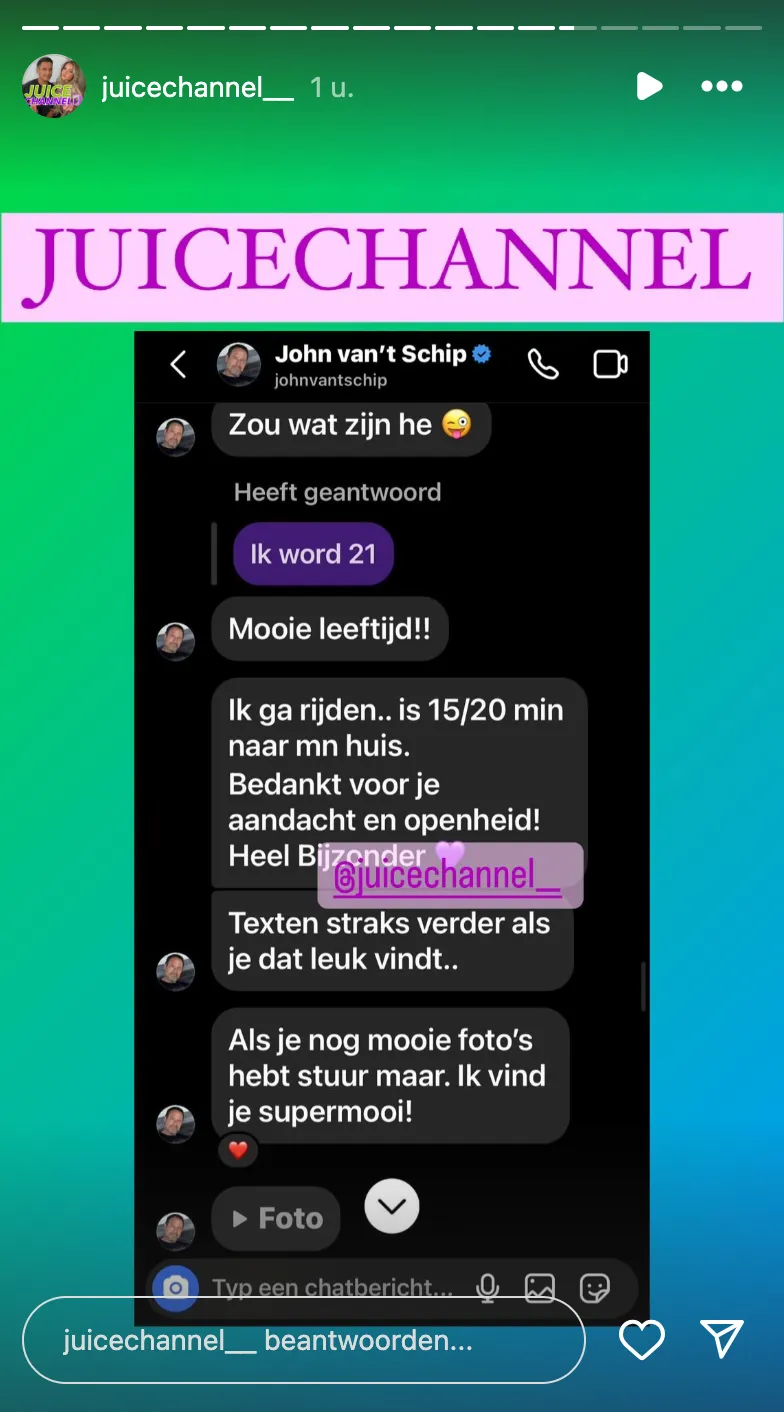Focus the reply field to juicechannel__
Viewport: 784px width, 1412px height.
pos(303,1340)
